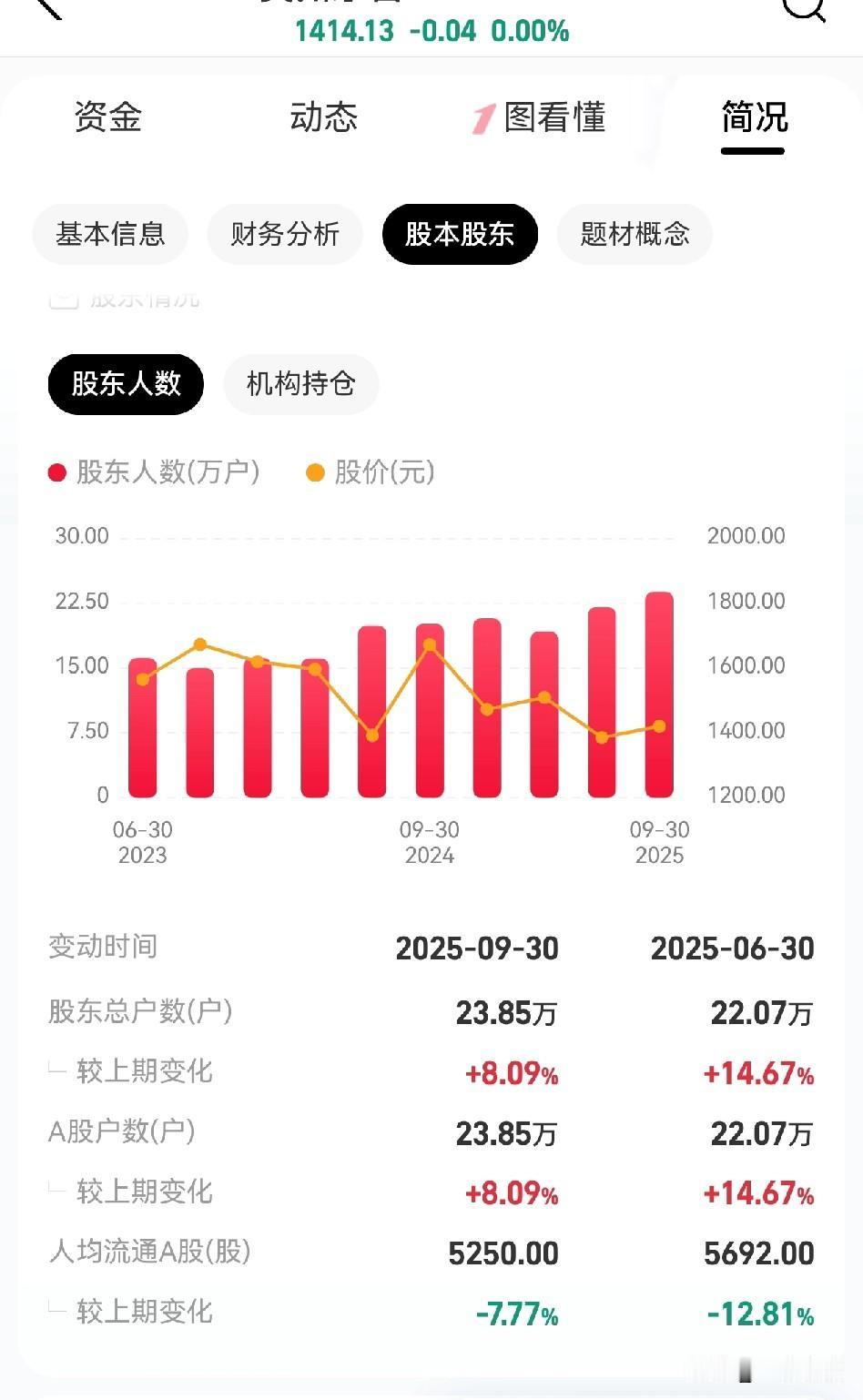The width and height of the screenshot is (863, 1400).
Task: Open the 题材概念 section
Action: pos(634,234)
